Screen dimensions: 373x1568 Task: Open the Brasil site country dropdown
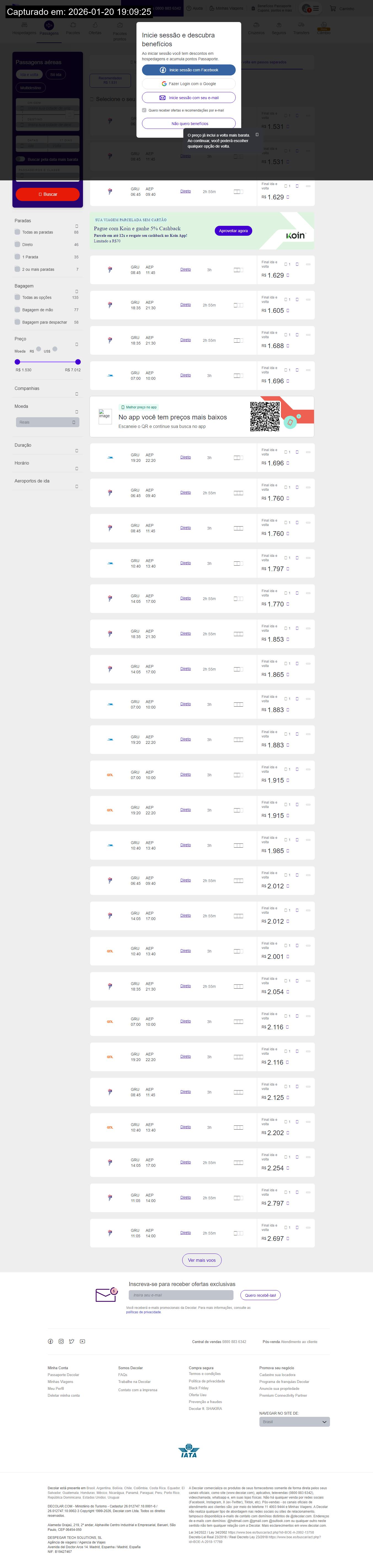point(294,1422)
